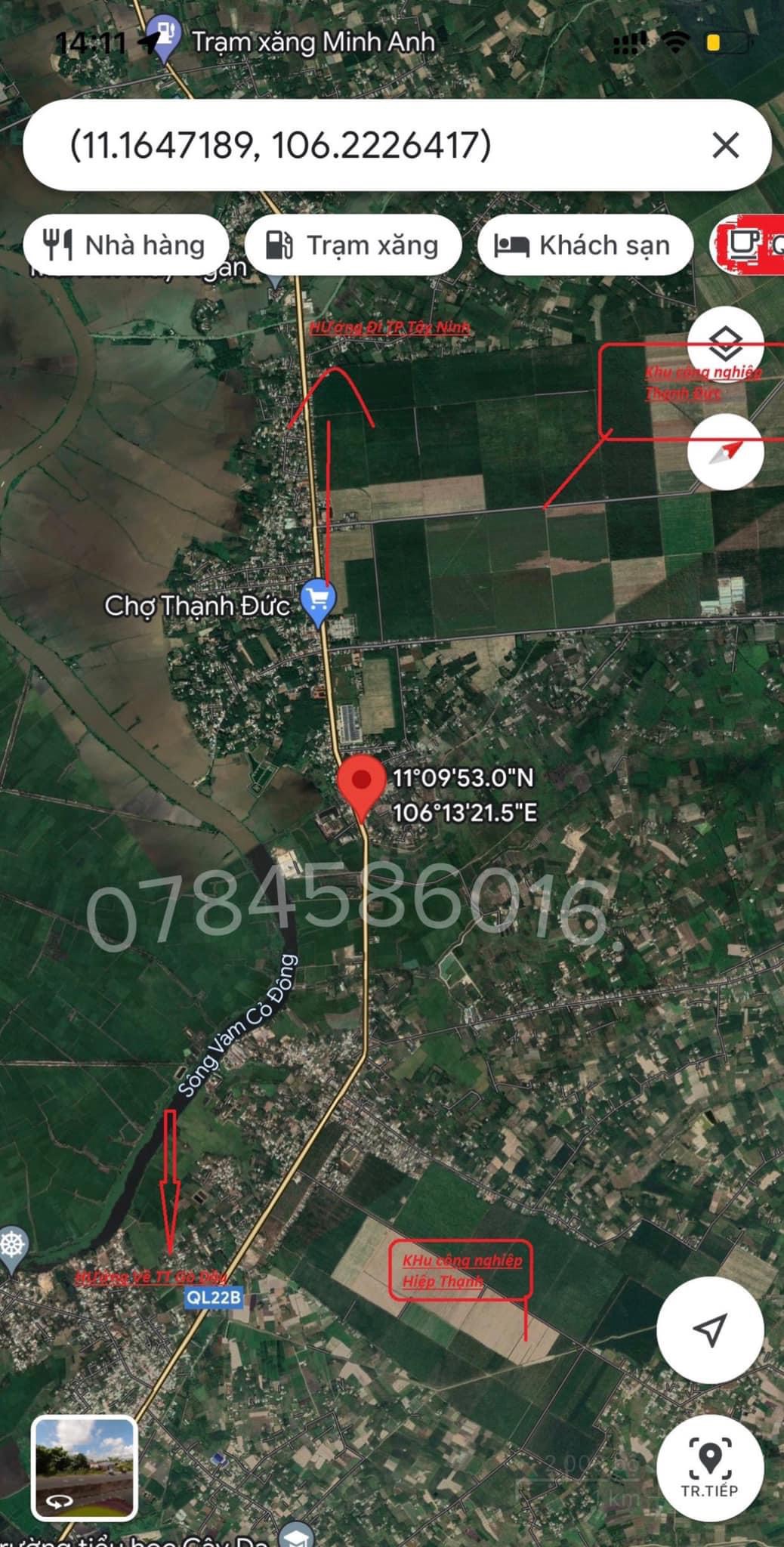Open Chợ Thạnh Đức place marker
The height and width of the screenshot is (1547, 784).
tap(318, 602)
